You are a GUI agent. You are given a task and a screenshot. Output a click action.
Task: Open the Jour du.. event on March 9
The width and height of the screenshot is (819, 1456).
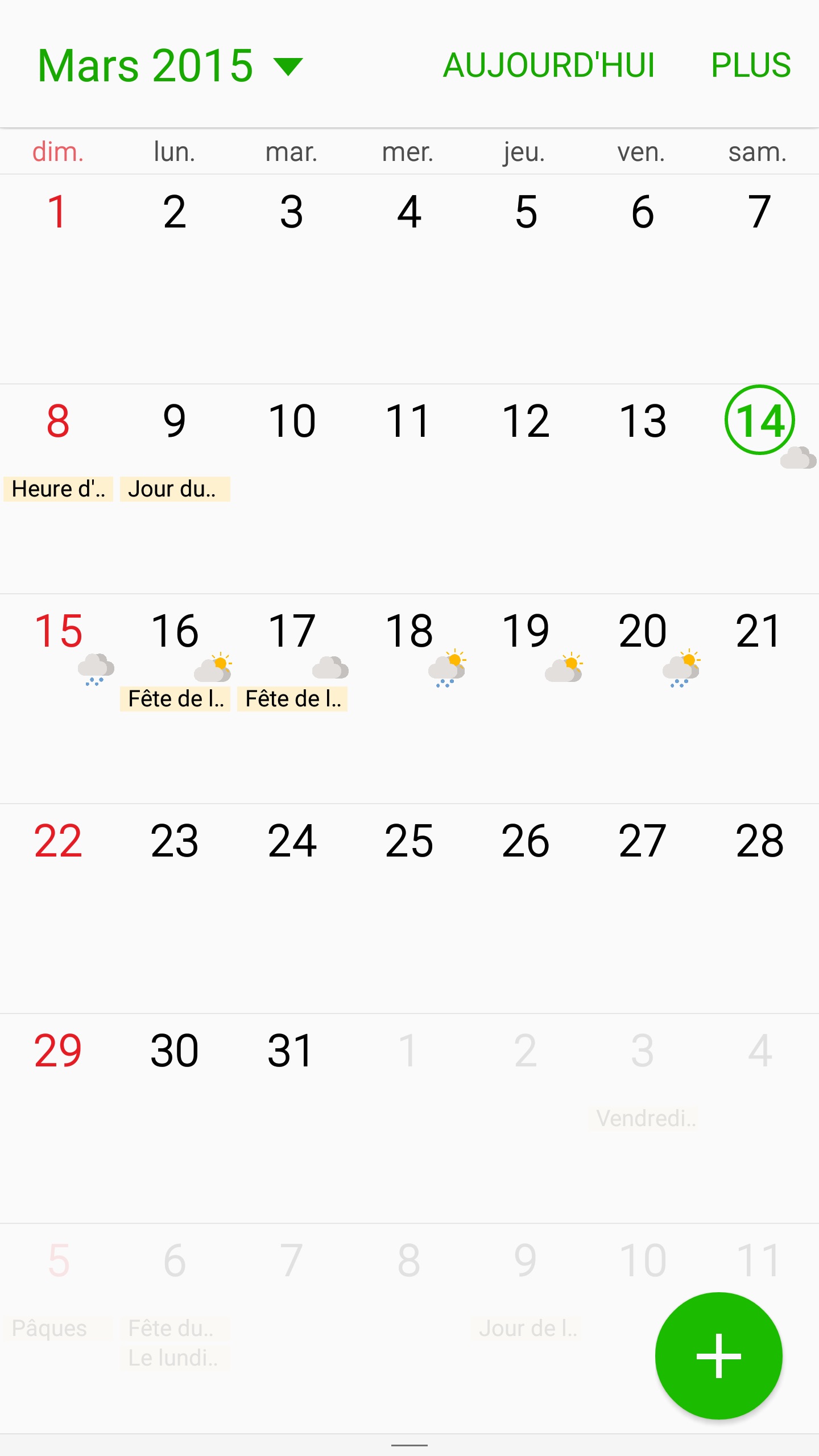175,489
